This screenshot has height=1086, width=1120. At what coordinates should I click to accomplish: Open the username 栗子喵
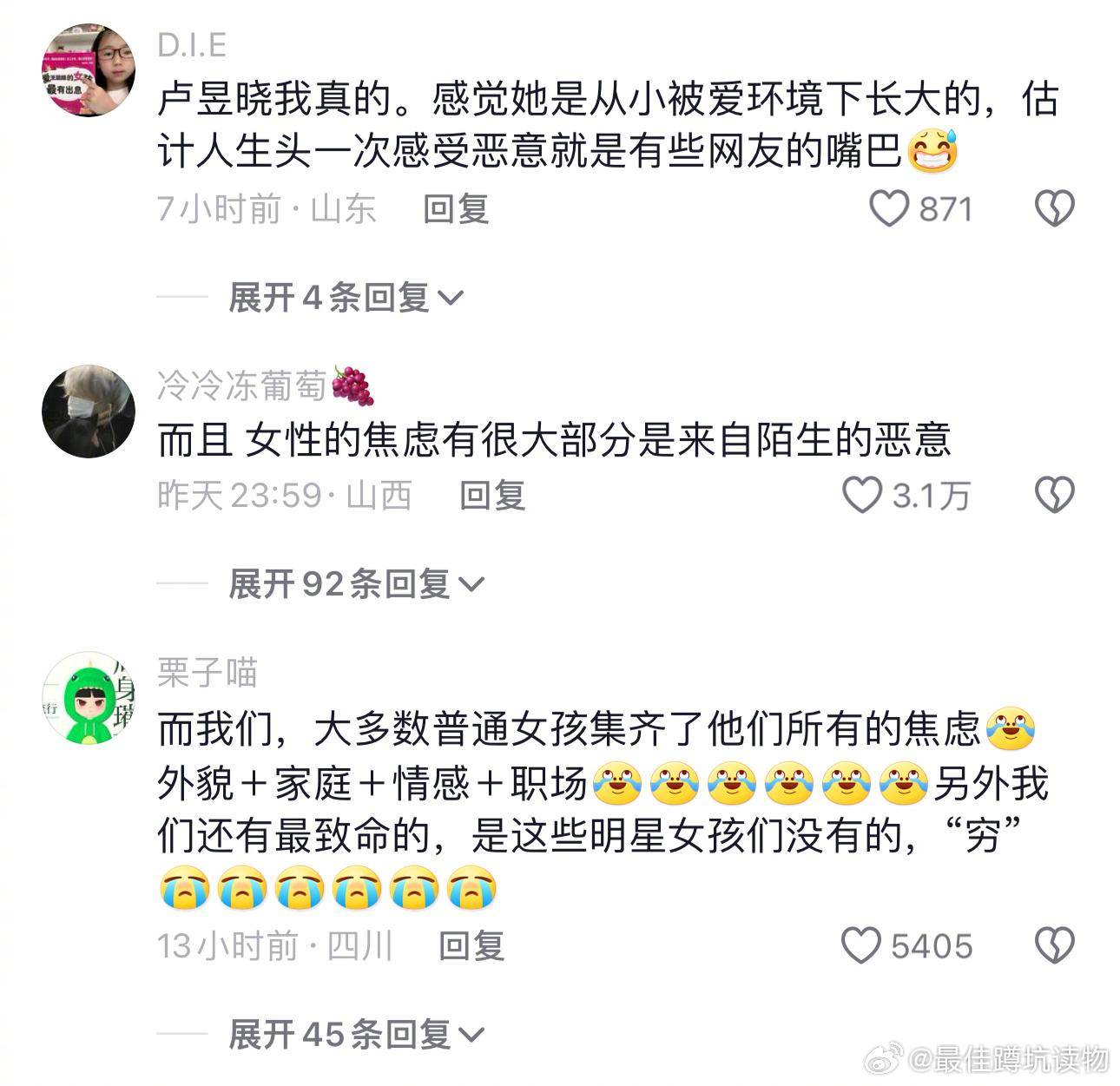point(208,673)
